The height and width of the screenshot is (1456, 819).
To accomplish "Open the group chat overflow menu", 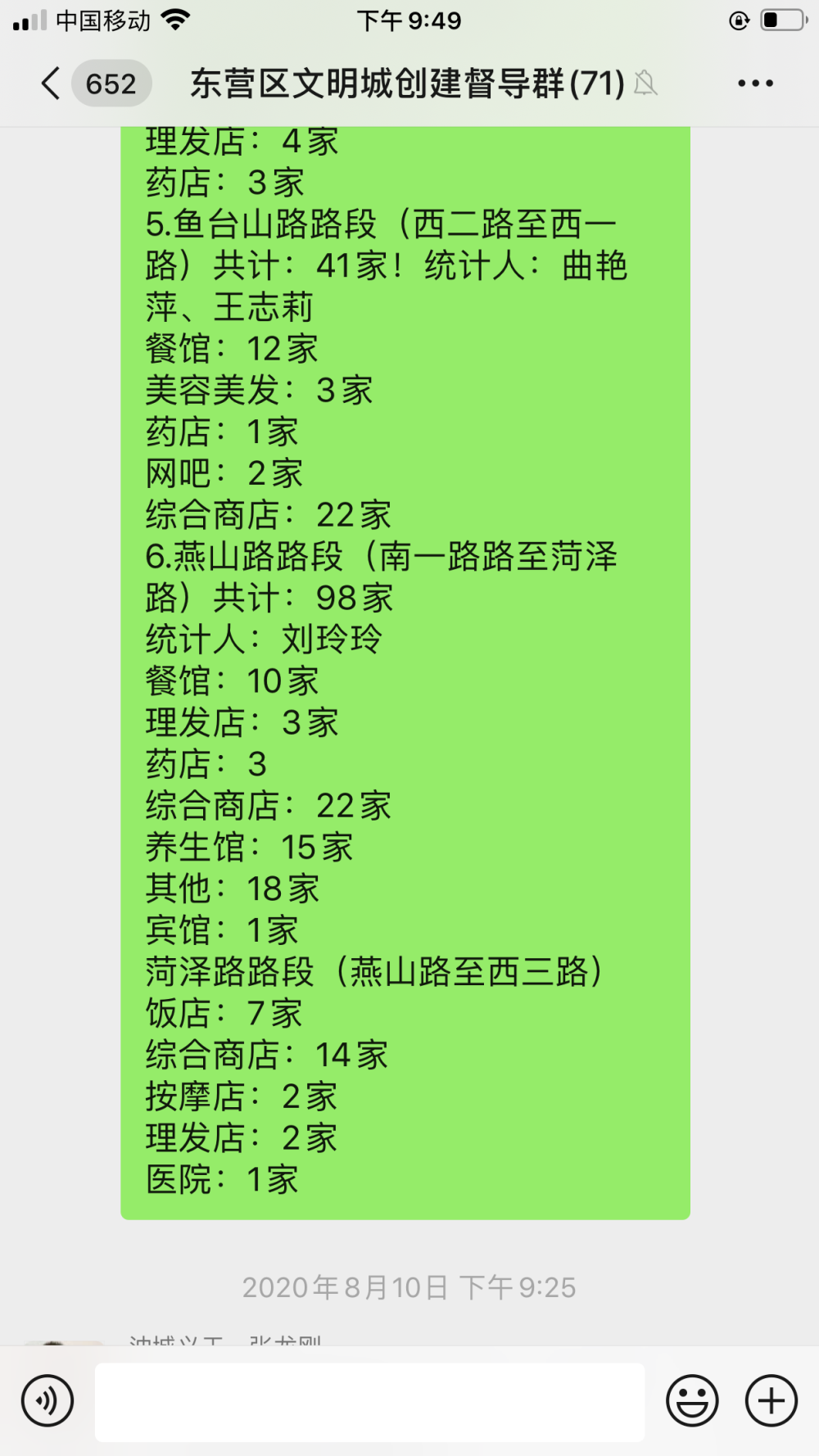I will pos(755,84).
